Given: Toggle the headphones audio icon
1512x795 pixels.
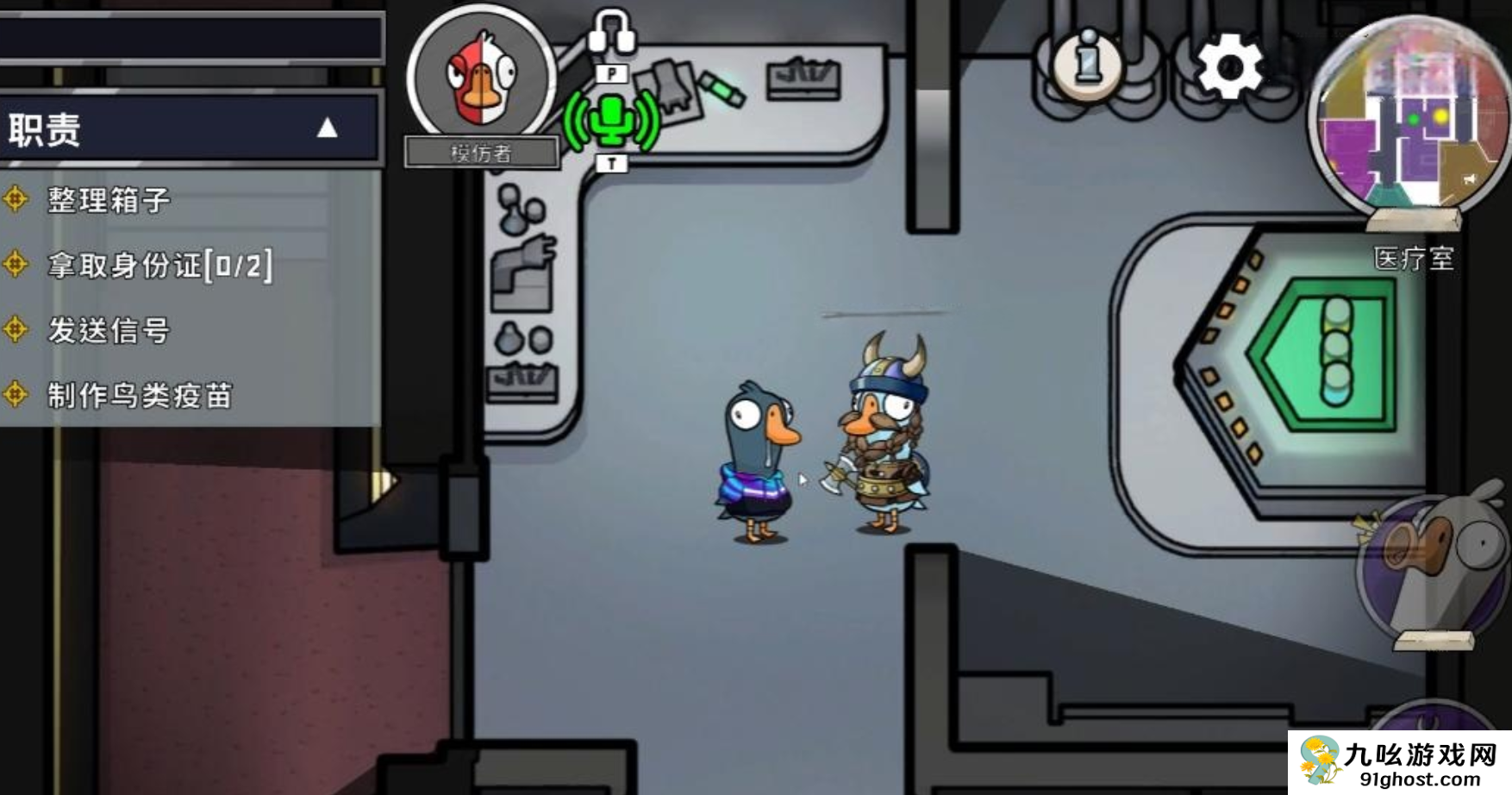Looking at the screenshot, I should pyautogui.click(x=611, y=33).
